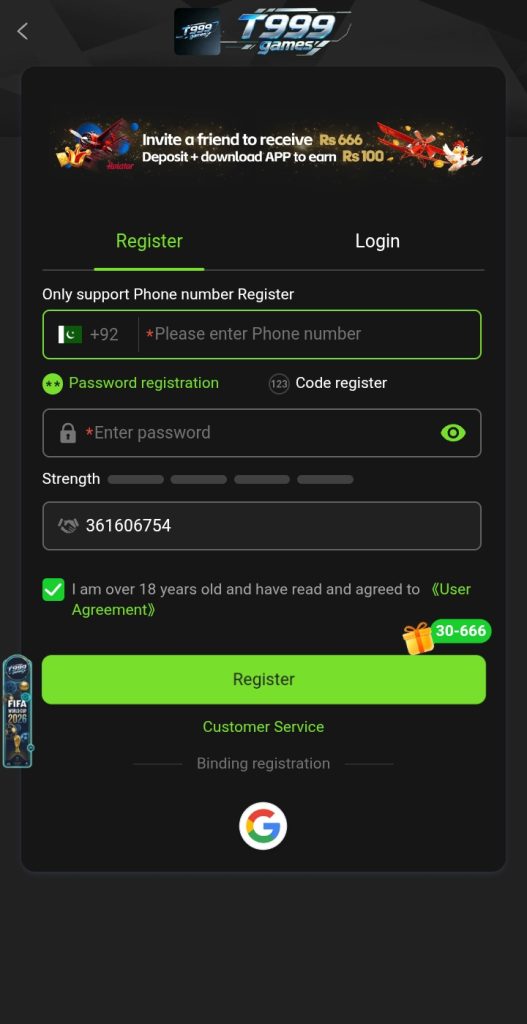Select the Register tab
The image size is (527, 1024).
[x=149, y=241]
